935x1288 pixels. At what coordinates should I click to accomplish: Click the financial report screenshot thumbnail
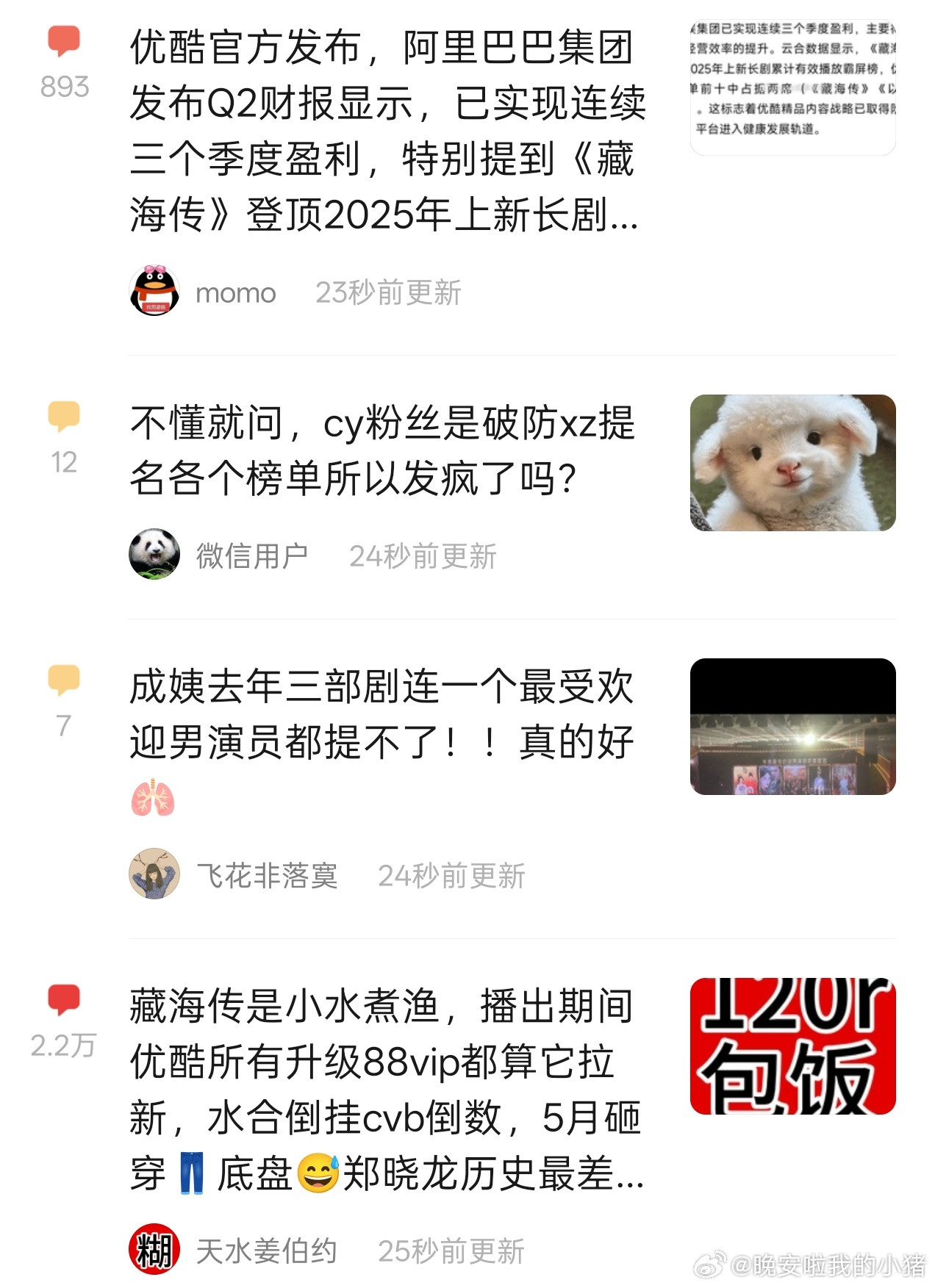pyautogui.click(x=792, y=84)
